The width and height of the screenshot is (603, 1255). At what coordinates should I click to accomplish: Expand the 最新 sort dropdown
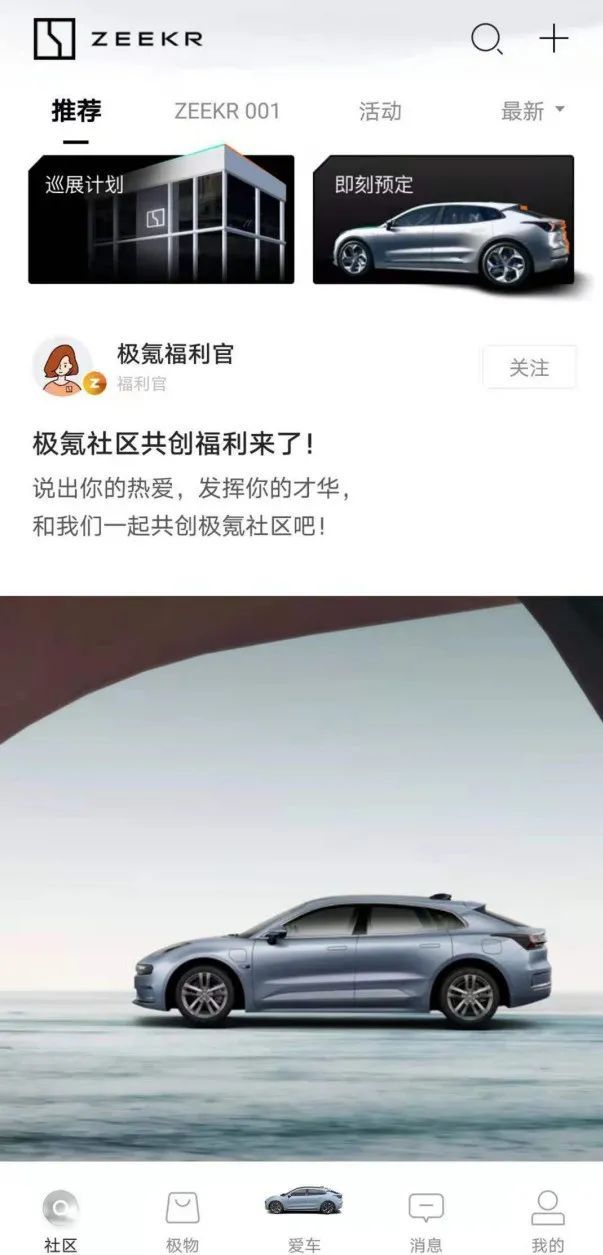(x=532, y=111)
